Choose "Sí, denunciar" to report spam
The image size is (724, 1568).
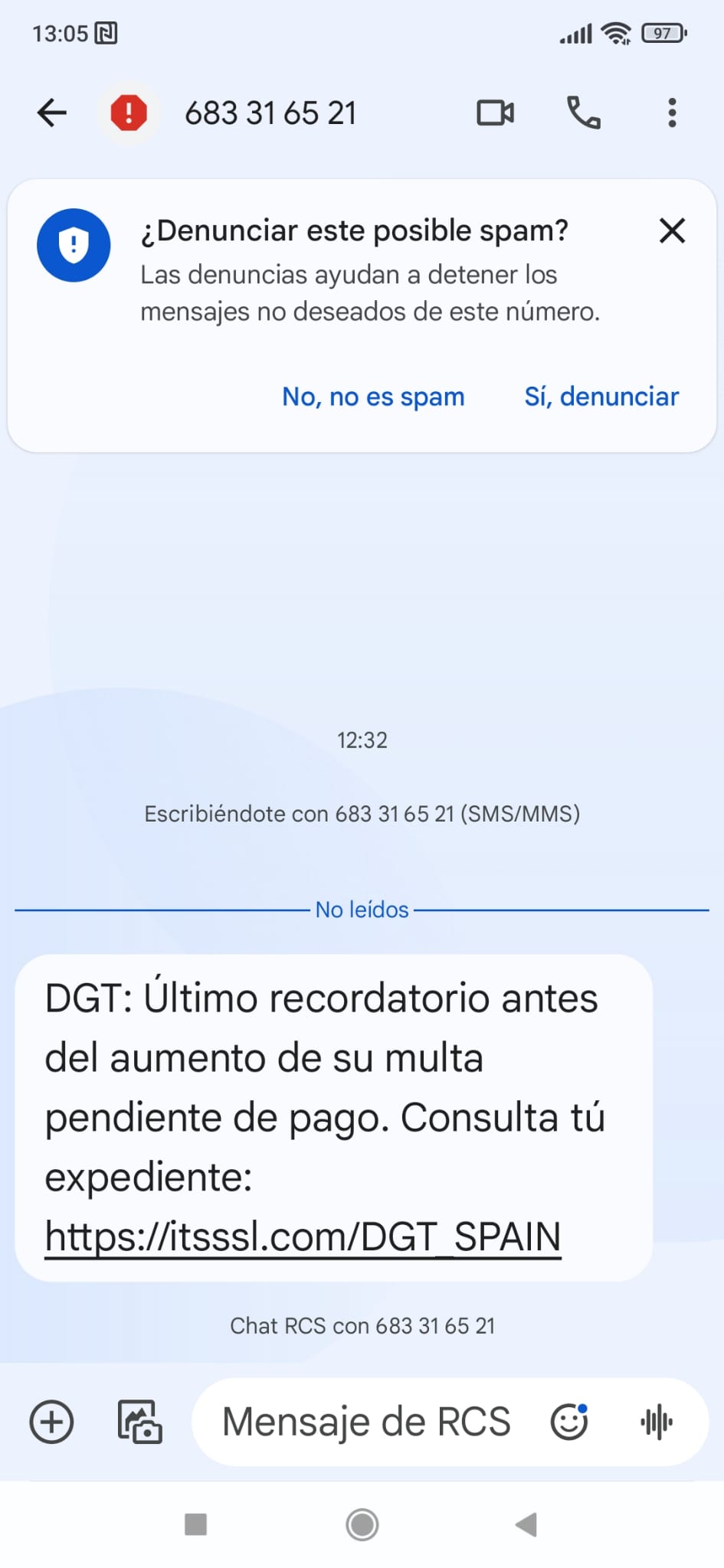[601, 397]
